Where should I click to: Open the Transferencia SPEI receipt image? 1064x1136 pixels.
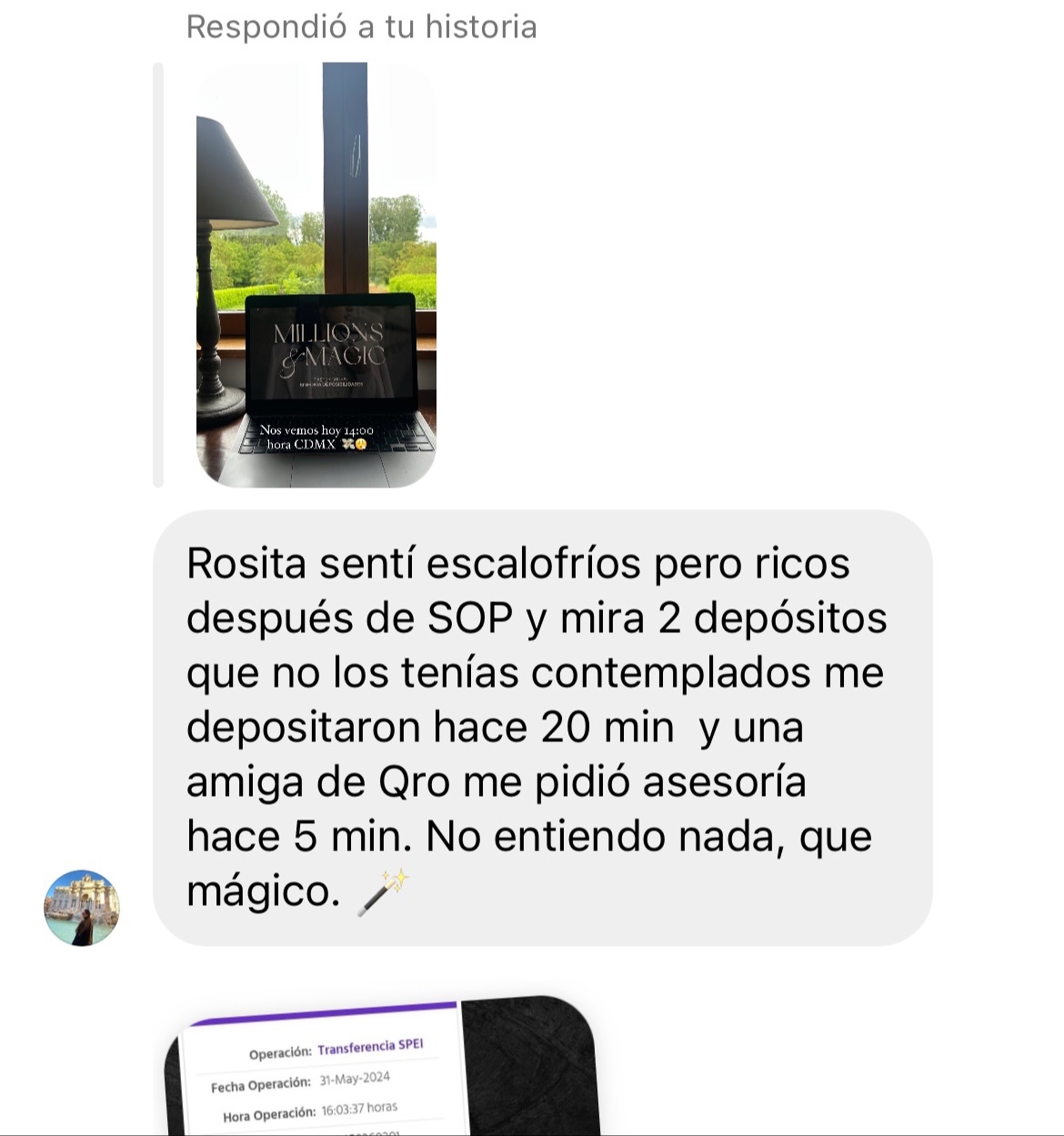click(380, 1069)
